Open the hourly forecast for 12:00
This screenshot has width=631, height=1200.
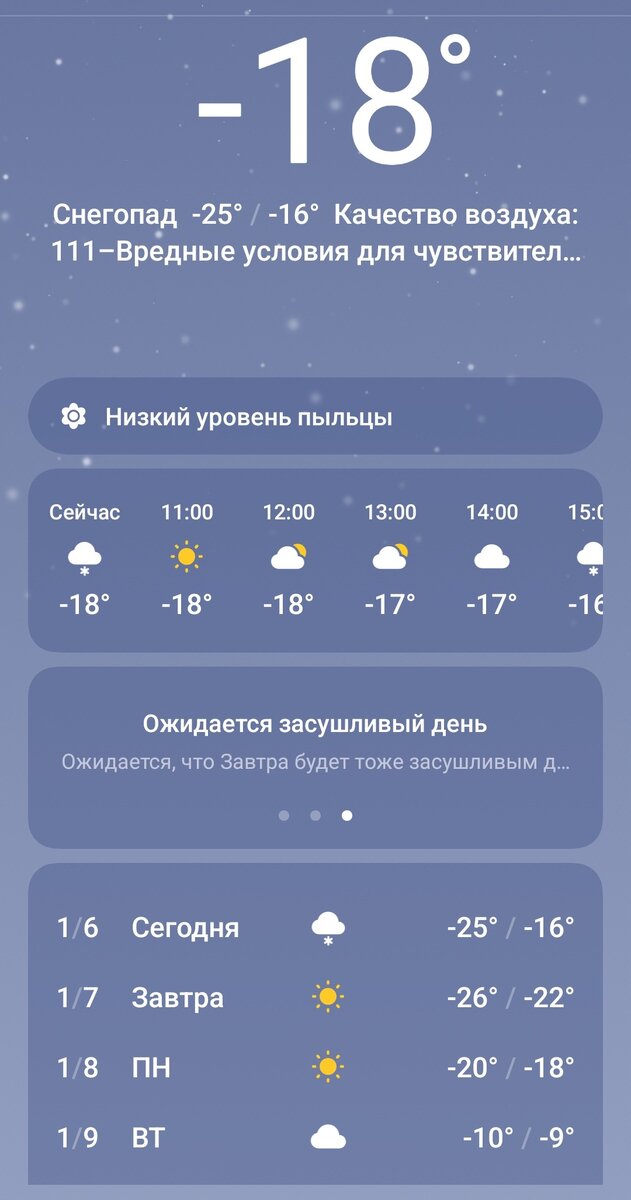288,558
